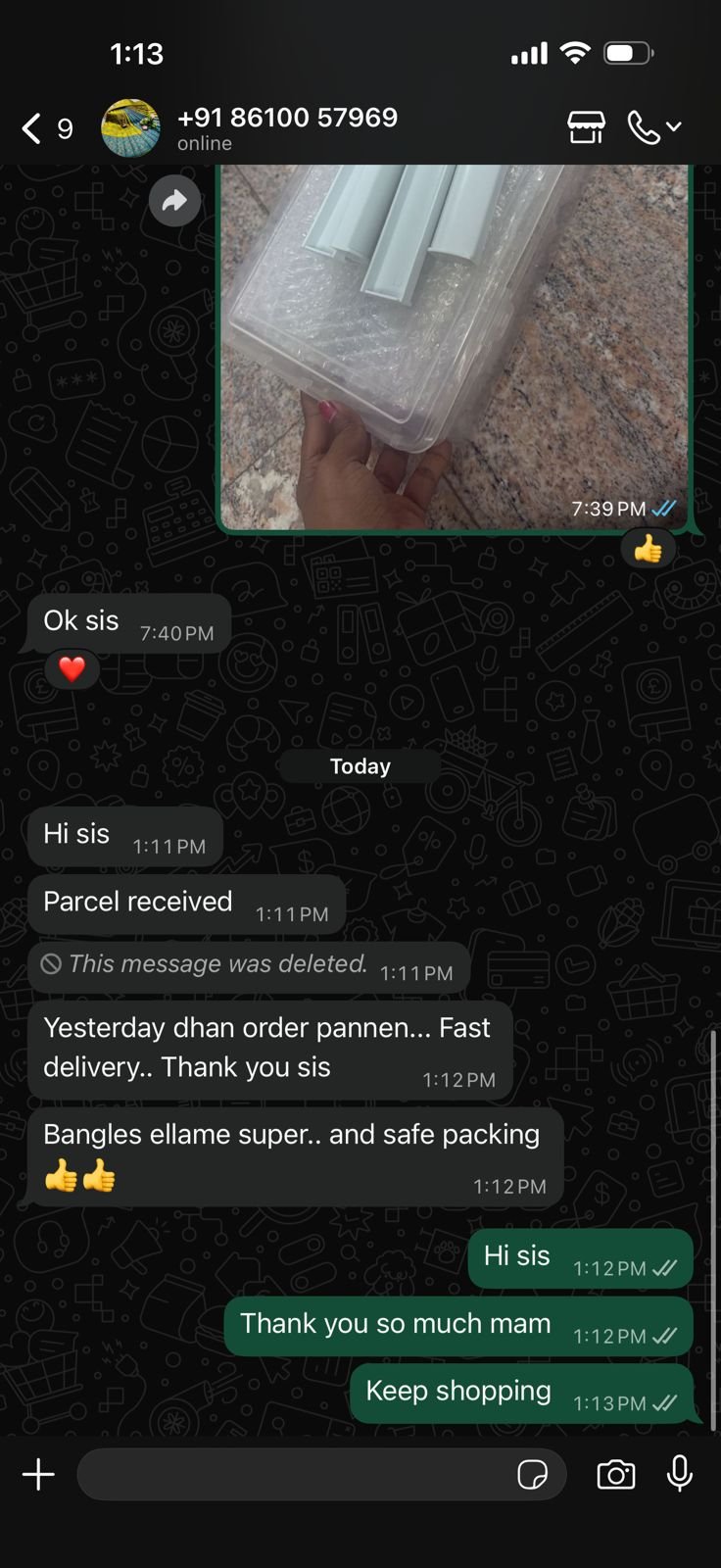
Task: Open the business storefront catalog icon
Action: click(x=586, y=127)
